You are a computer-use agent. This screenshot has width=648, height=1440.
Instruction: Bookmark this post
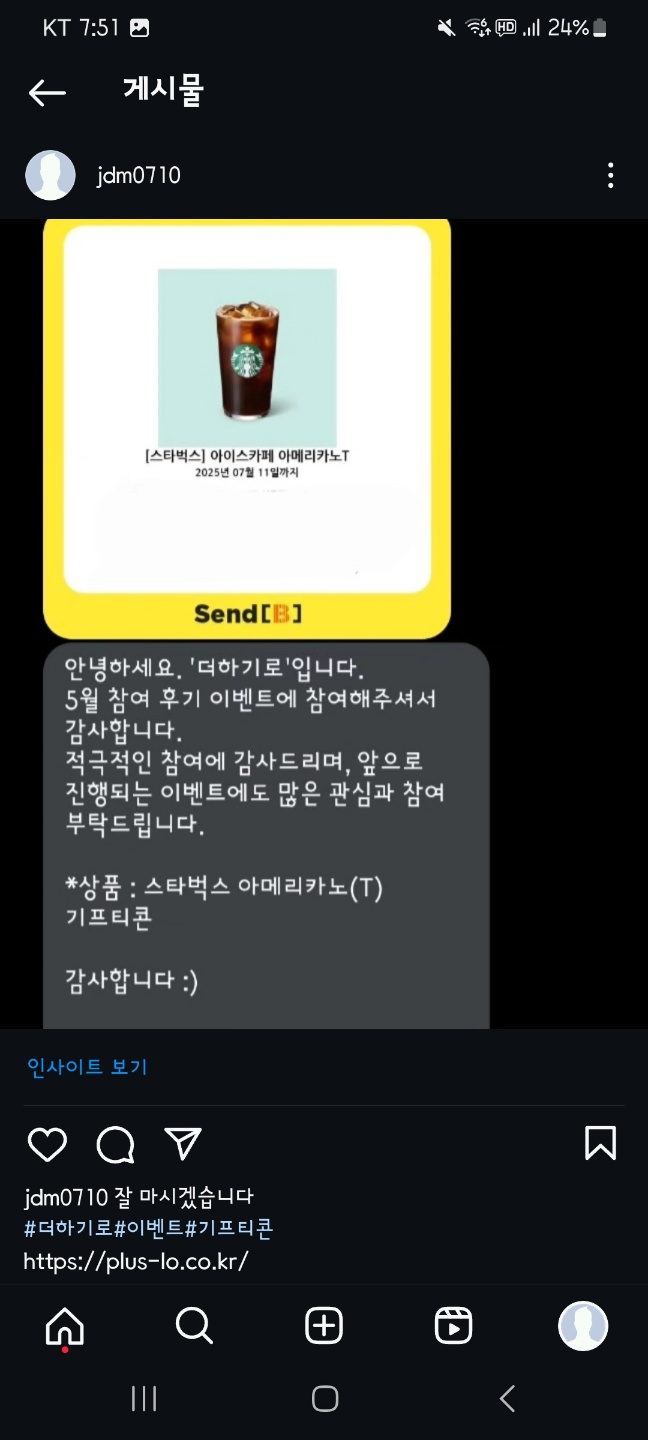tap(600, 1143)
